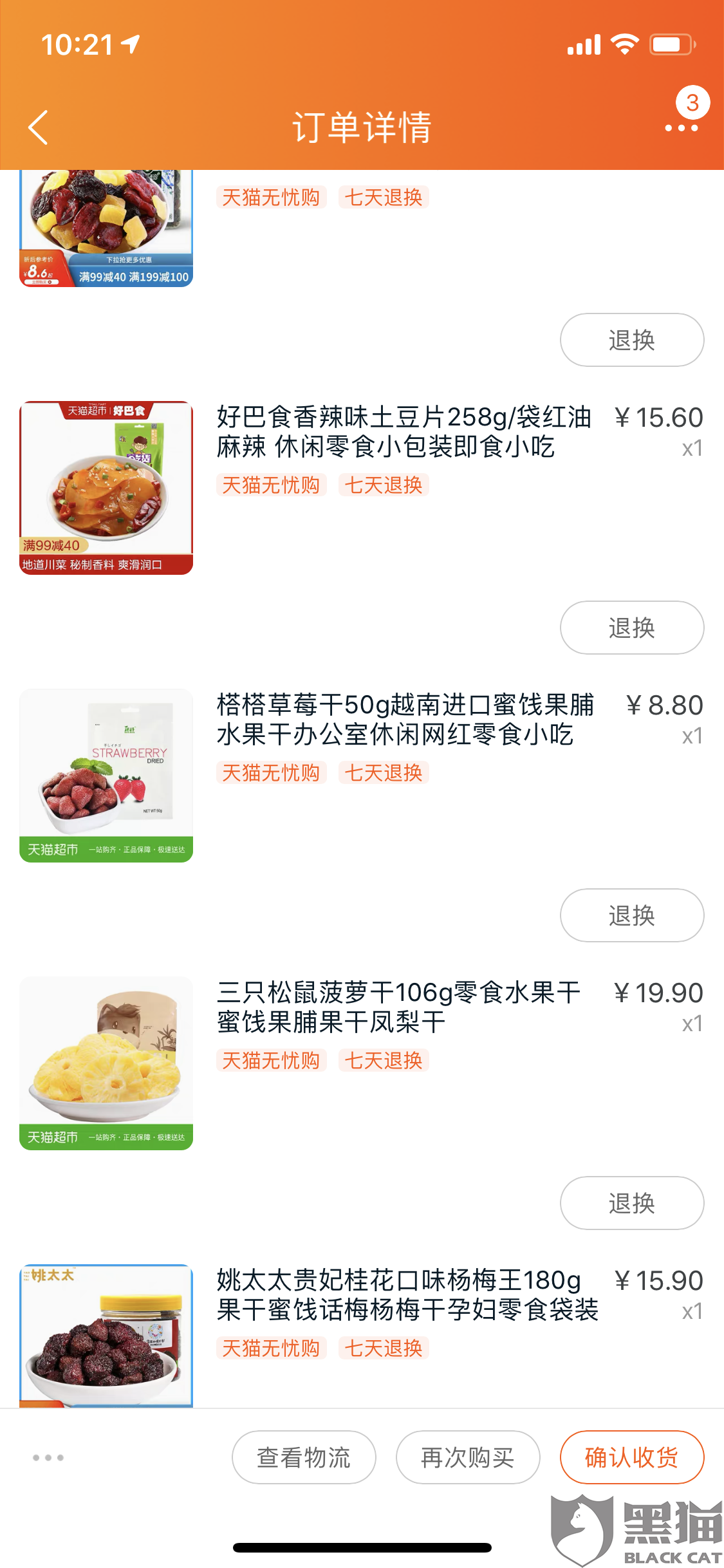Image resolution: width=724 pixels, height=1568 pixels.
Task: Open the 榙榙草莓干 product image
Action: coord(106,776)
